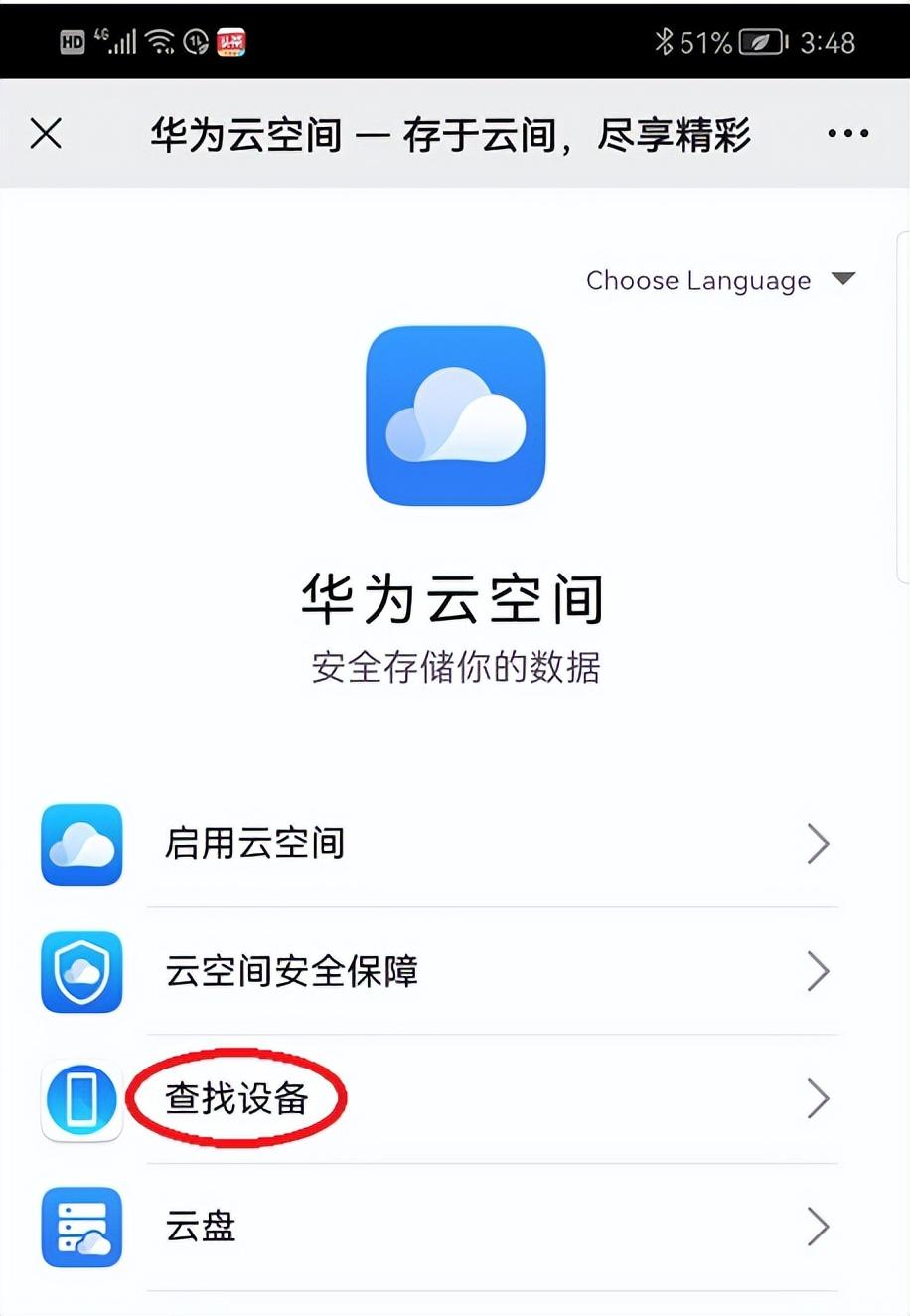910x1316 pixels.
Task: Tap the 启用云空间 link to enable cloud
Action: pyautogui.click(x=254, y=843)
